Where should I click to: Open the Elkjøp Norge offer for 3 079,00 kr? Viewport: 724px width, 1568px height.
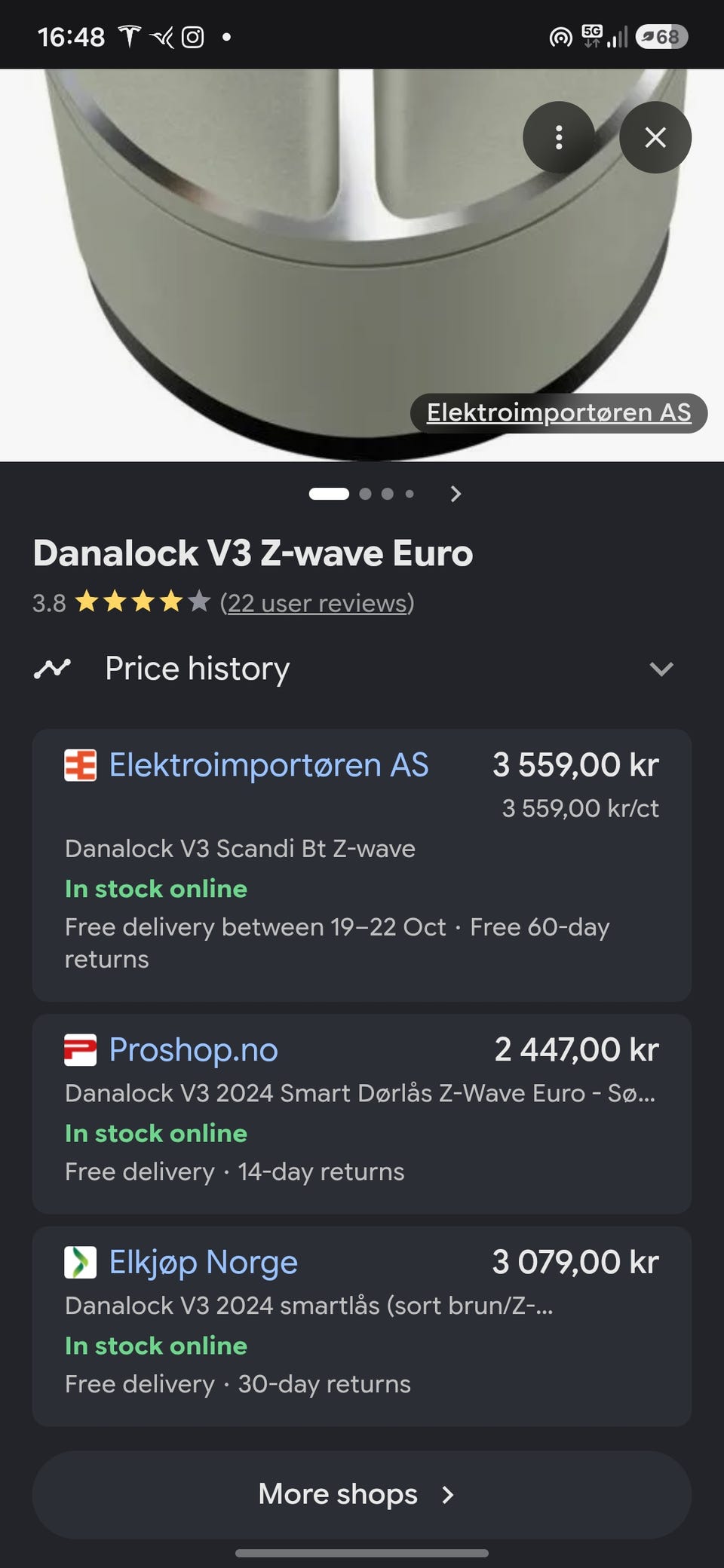362,1326
